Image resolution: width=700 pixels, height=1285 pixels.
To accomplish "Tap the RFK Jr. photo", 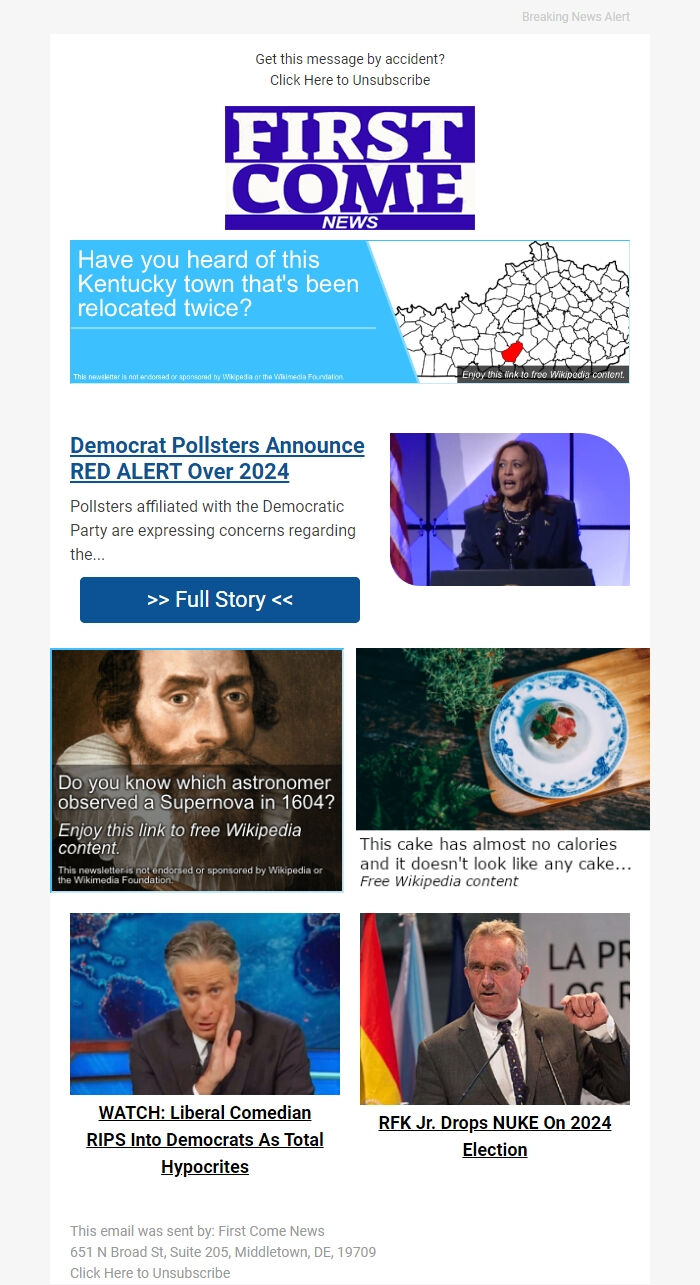I will (495, 1008).
